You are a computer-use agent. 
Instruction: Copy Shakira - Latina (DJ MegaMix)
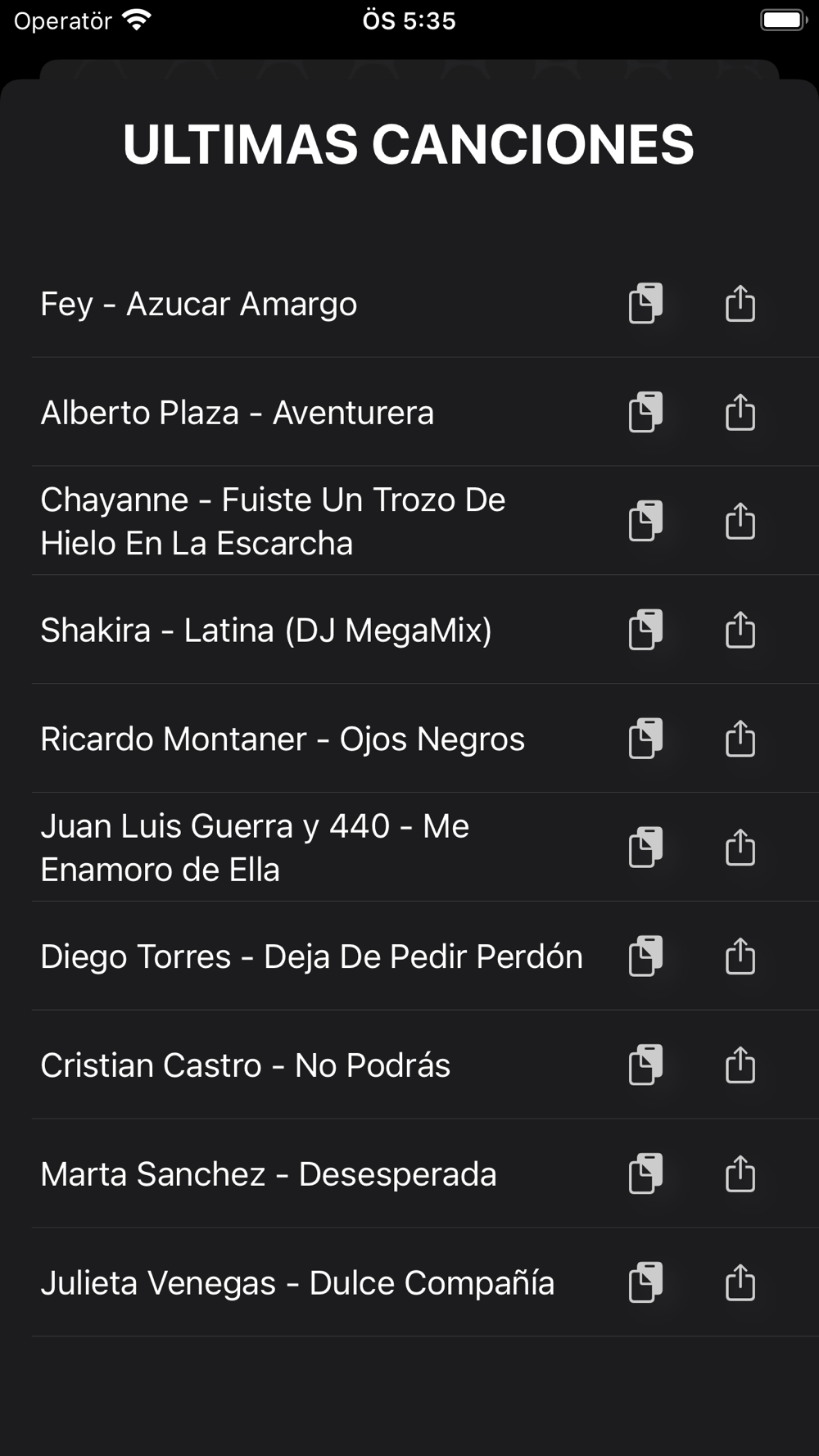[x=645, y=631]
